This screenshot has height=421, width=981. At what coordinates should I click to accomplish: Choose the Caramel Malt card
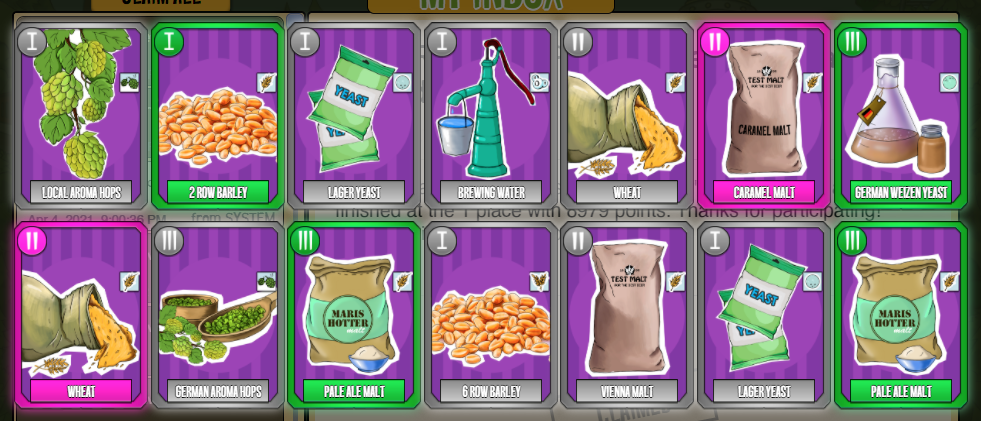click(x=764, y=115)
